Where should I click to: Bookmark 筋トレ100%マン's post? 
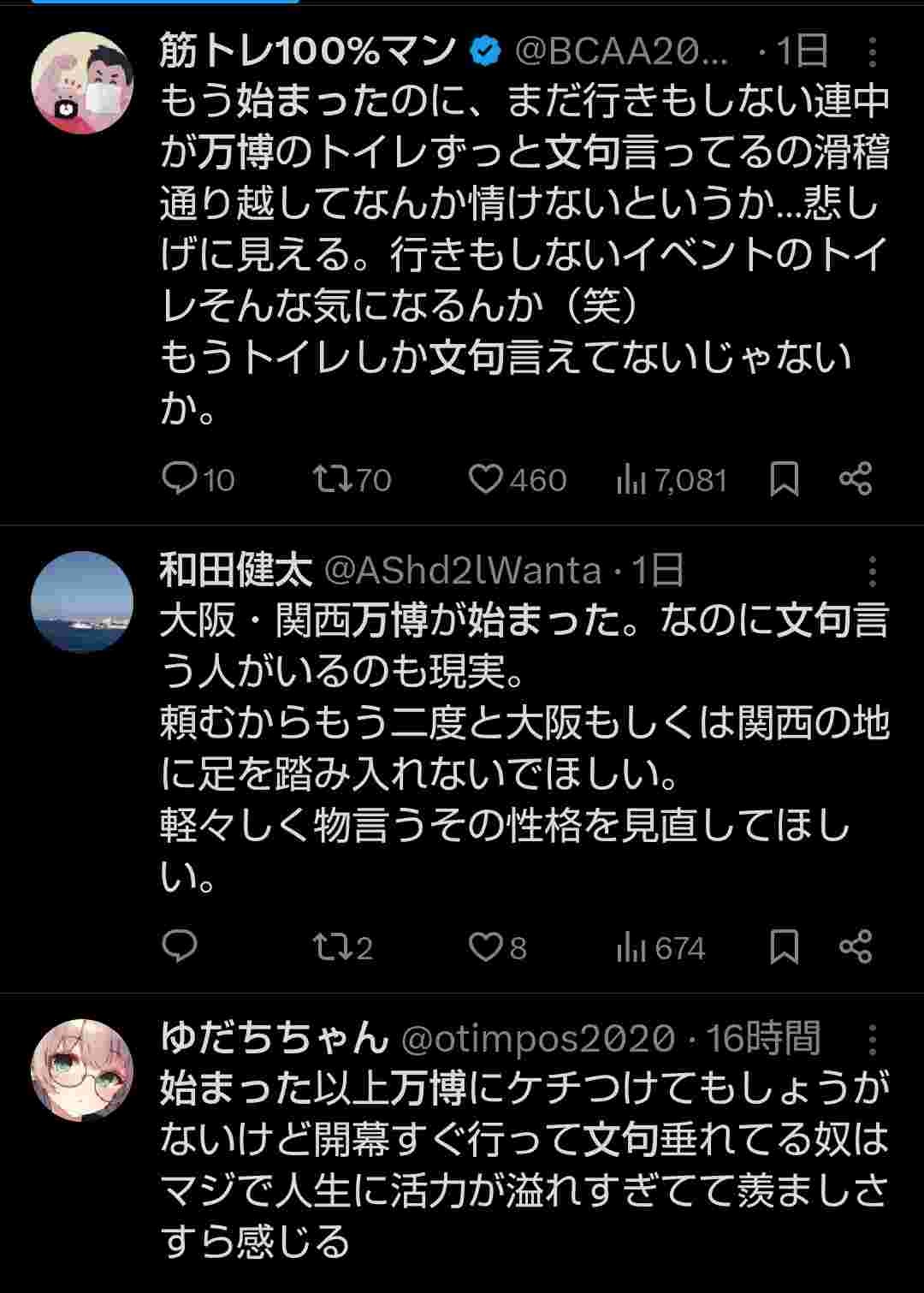pos(784,478)
